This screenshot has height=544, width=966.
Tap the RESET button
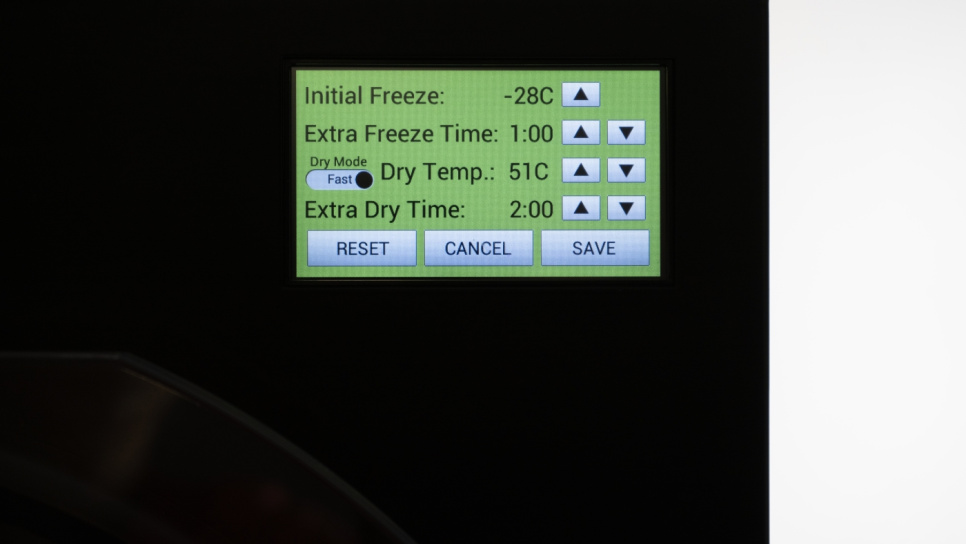point(362,248)
